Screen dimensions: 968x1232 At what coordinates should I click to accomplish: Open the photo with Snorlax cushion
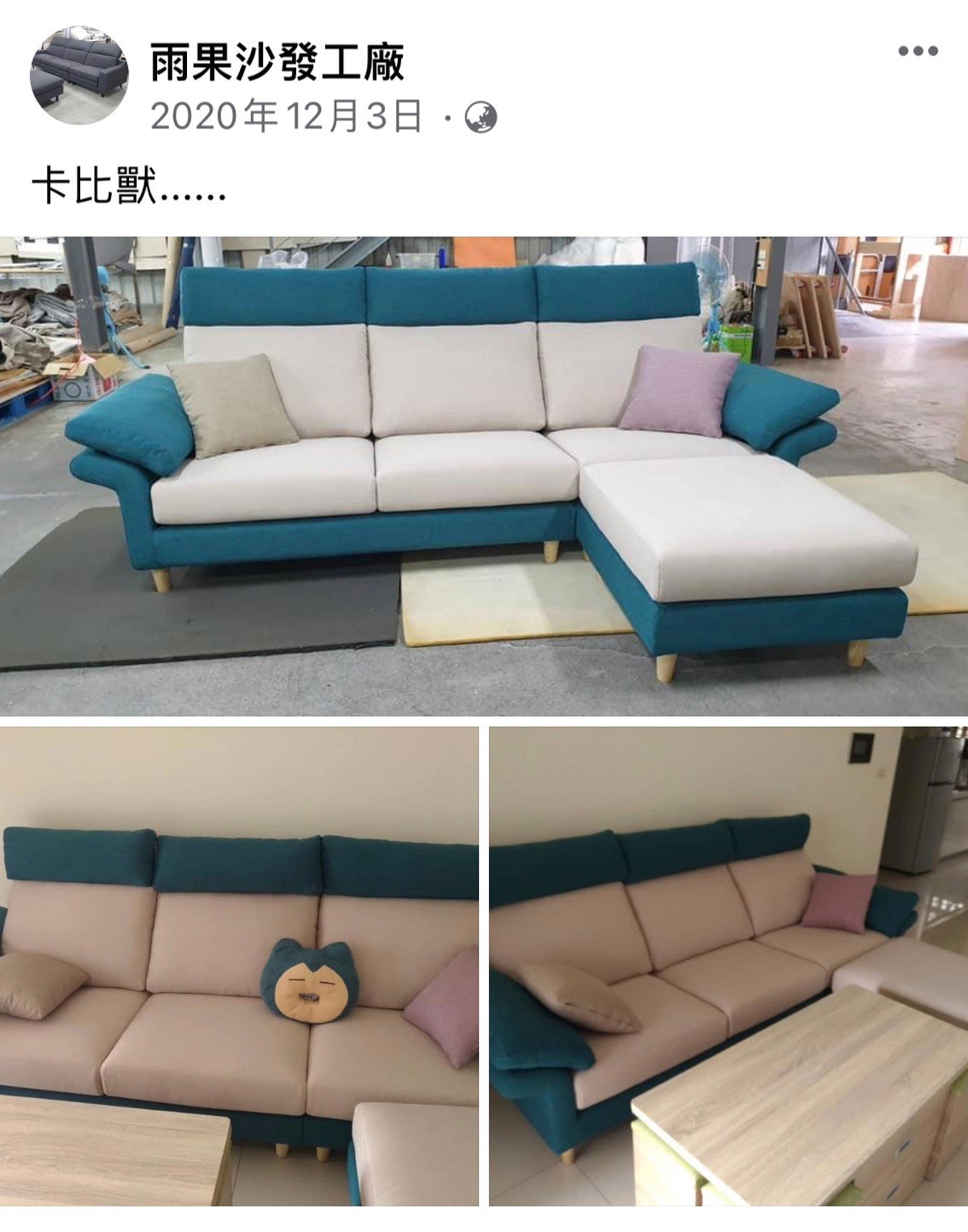tap(239, 965)
